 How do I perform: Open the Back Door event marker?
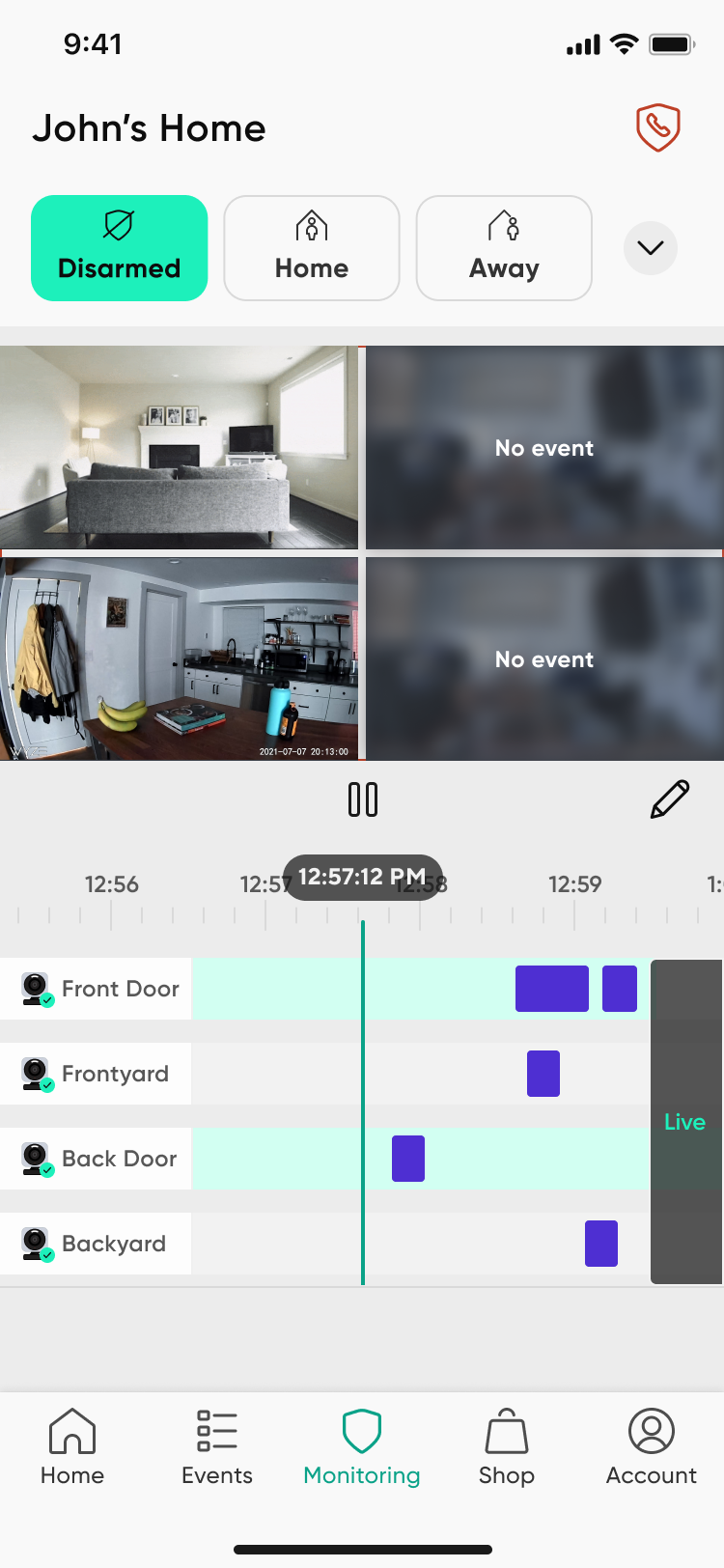tap(408, 1159)
